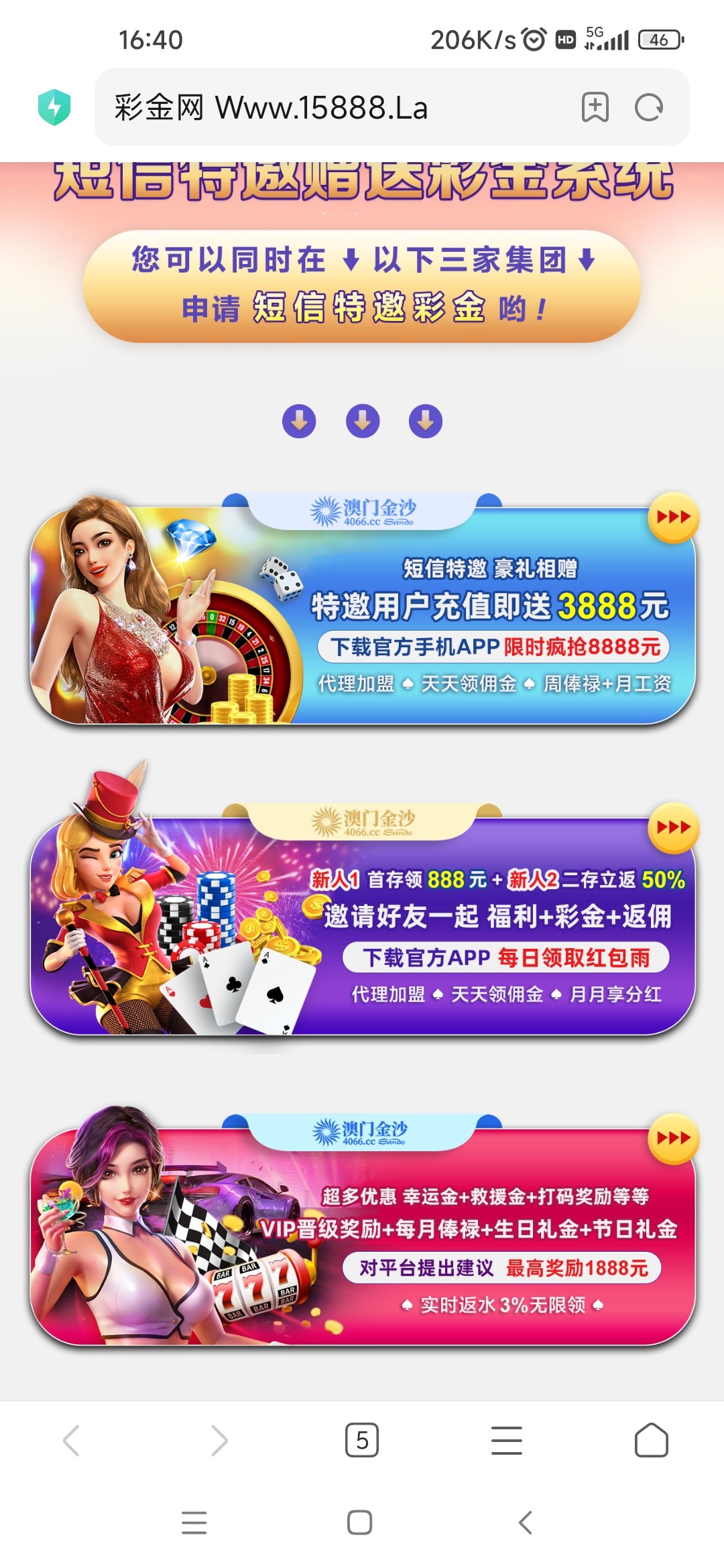Screen dimensions: 724x1568
Task: Tap the system home button
Action: point(360,1522)
